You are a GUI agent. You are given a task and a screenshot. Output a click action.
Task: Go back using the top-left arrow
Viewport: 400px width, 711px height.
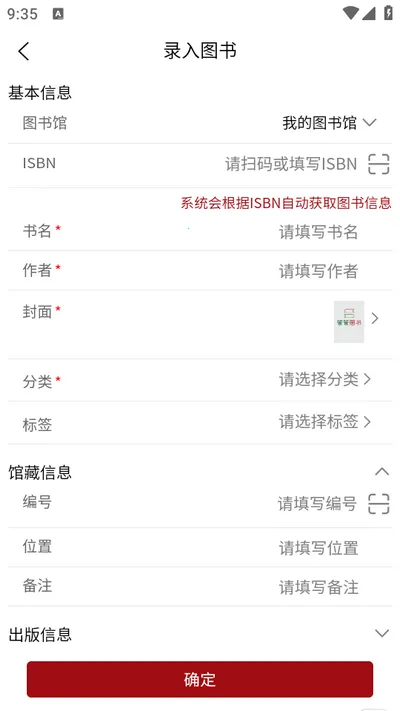click(24, 51)
